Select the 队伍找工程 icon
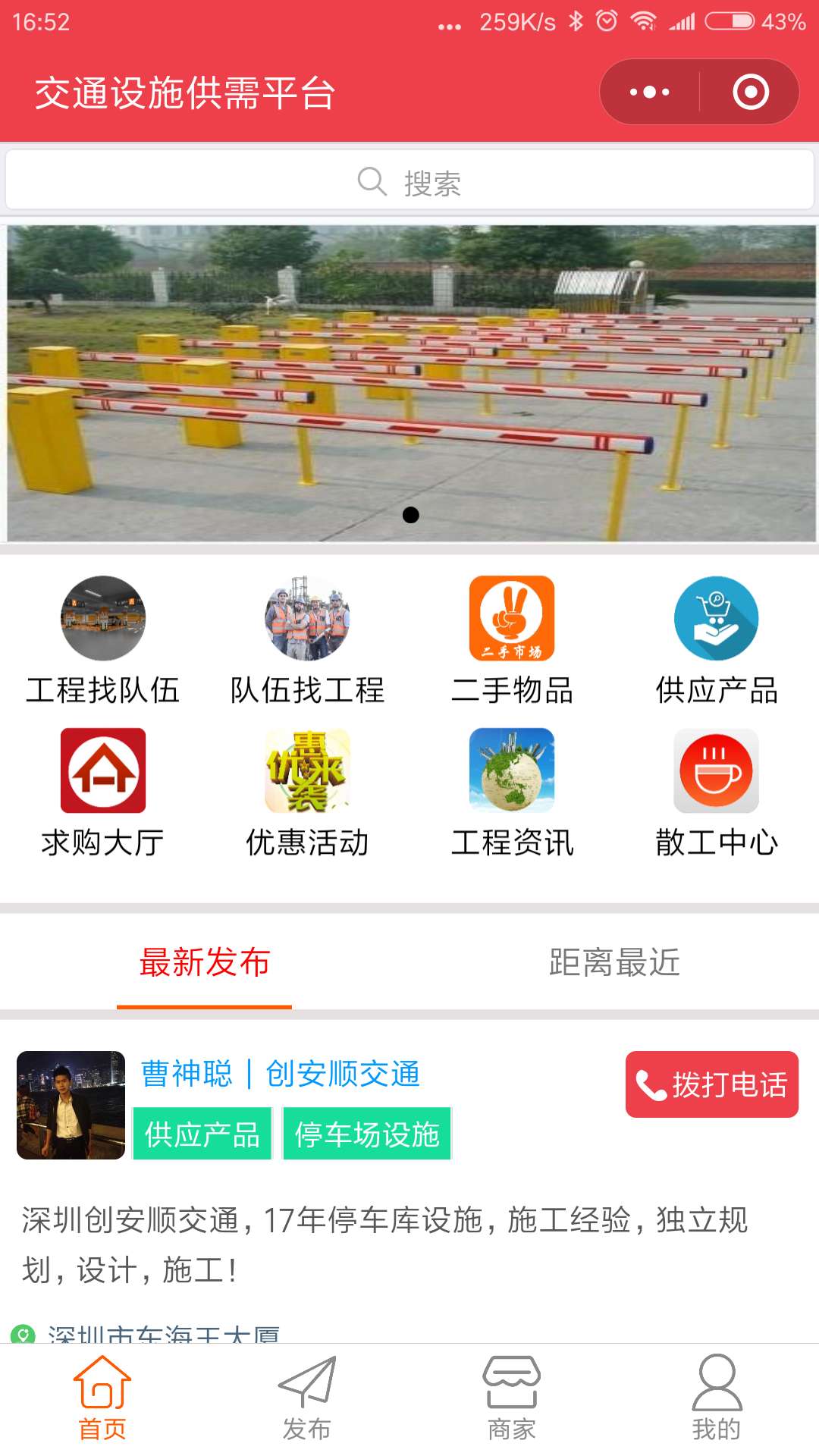This screenshot has height=1456, width=819. point(307,618)
